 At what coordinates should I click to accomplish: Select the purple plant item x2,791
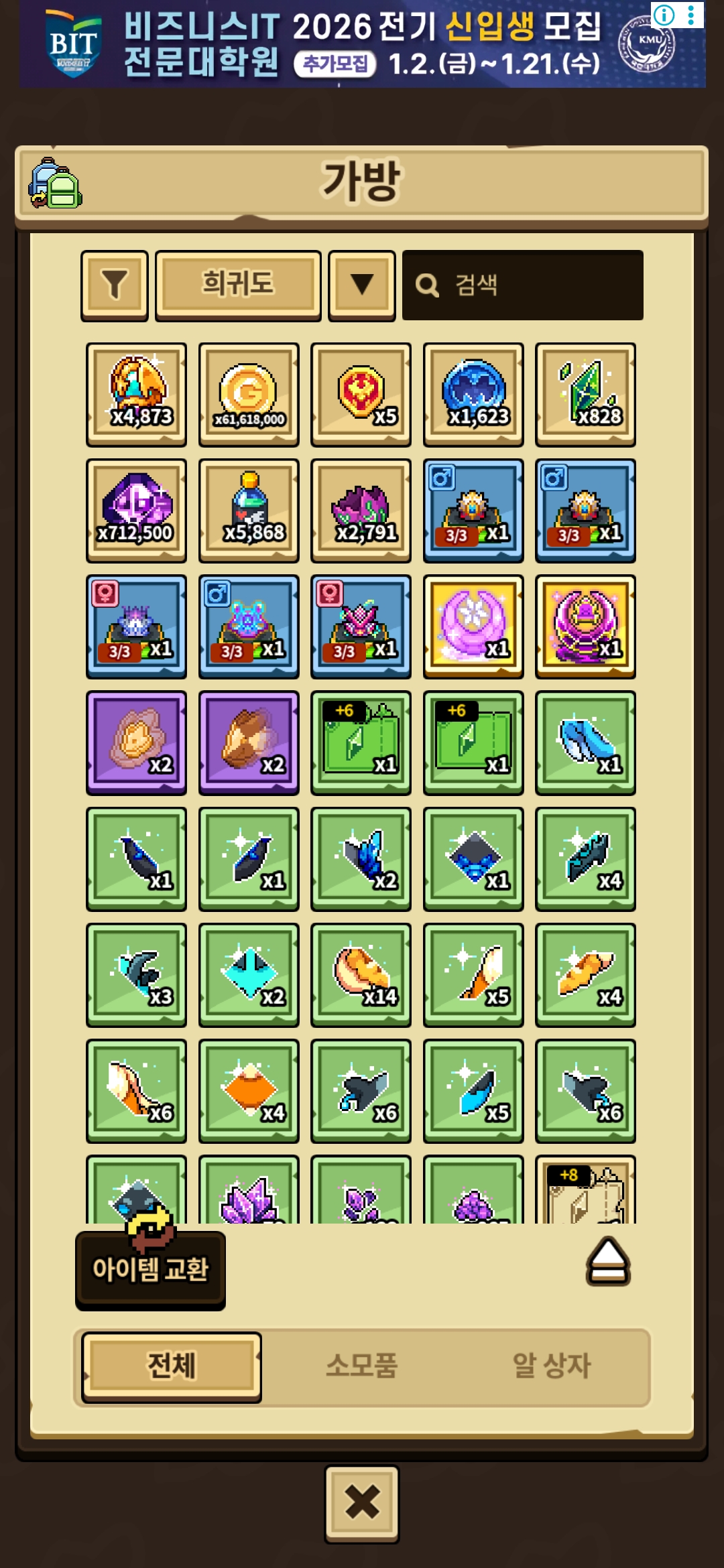click(x=361, y=511)
